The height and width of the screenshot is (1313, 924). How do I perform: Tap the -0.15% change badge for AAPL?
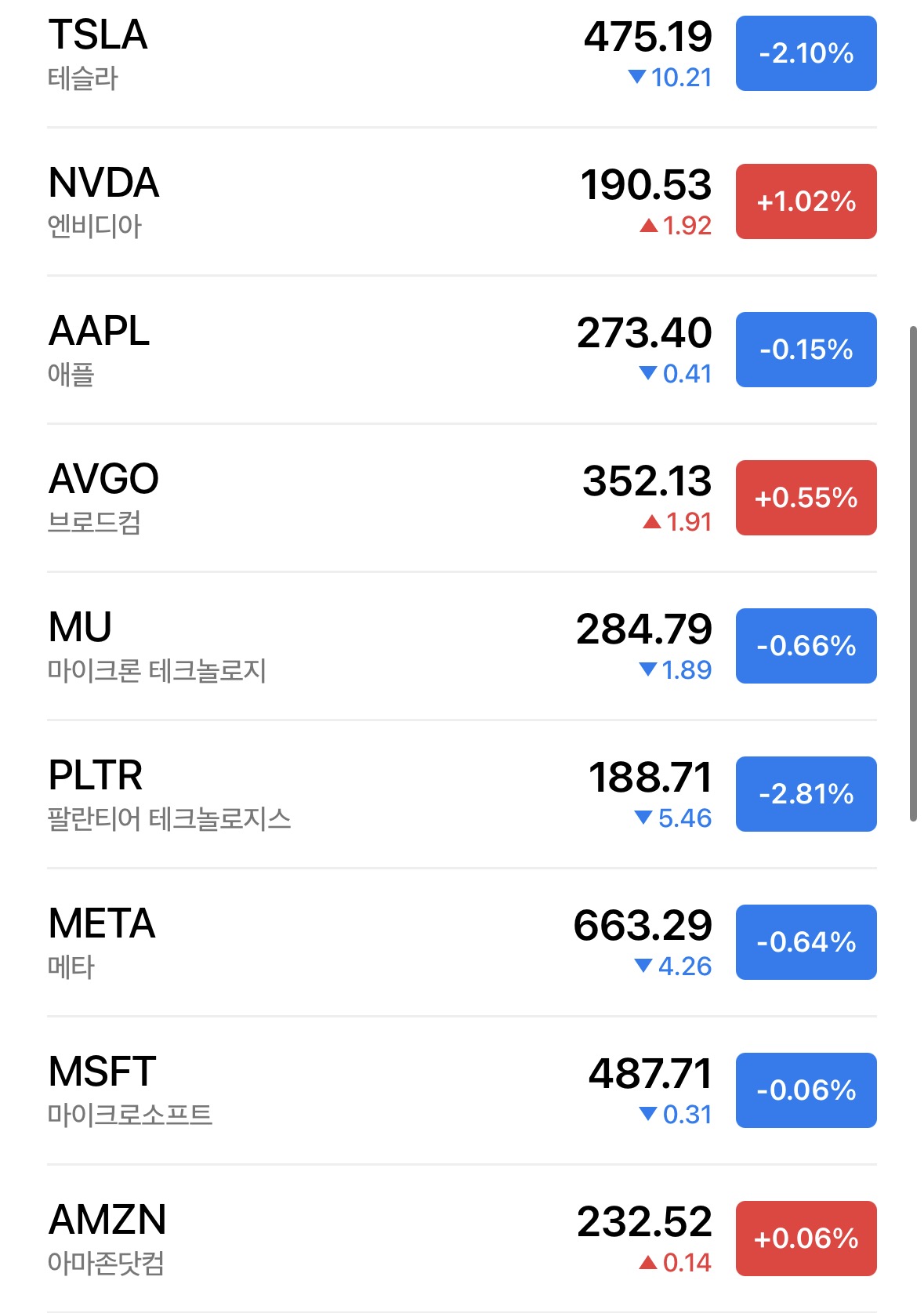806,350
